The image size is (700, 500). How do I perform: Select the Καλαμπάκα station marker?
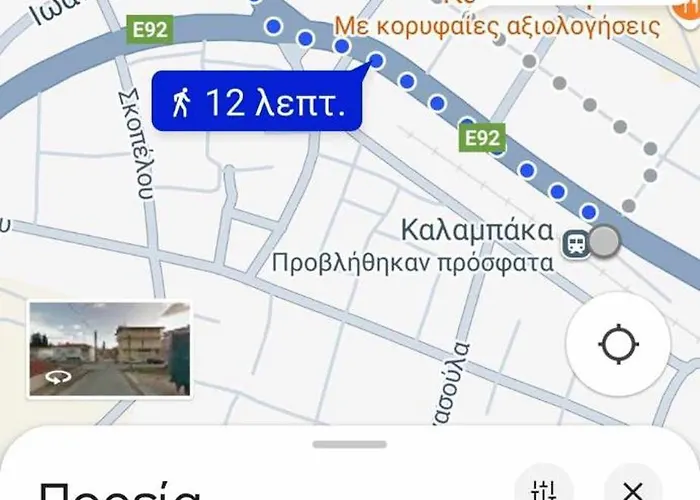pos(575,241)
